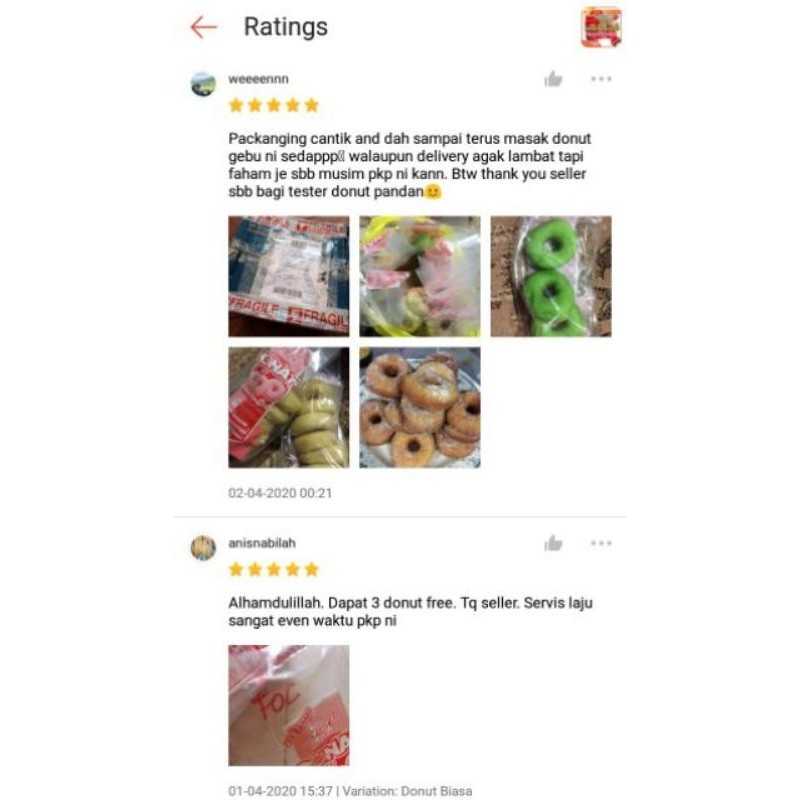Viewport: 800px width, 800px height.
Task: Open weeeennn's photo of wrapped plastic packaging
Action: point(420,276)
